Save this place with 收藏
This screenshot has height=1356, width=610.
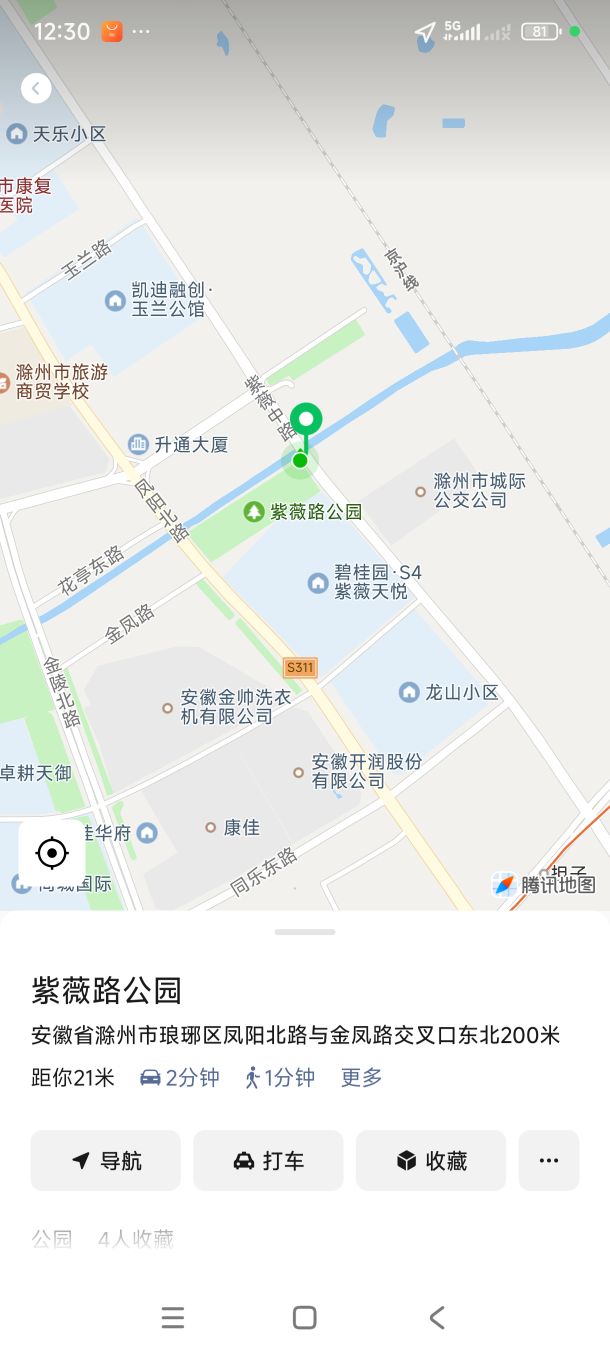(x=431, y=1160)
